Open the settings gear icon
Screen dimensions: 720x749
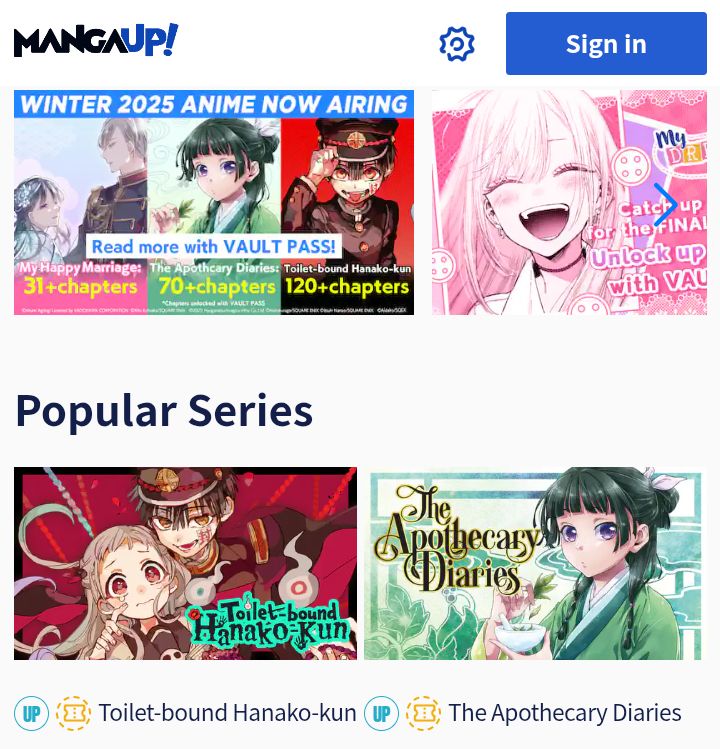pyautogui.click(x=457, y=44)
